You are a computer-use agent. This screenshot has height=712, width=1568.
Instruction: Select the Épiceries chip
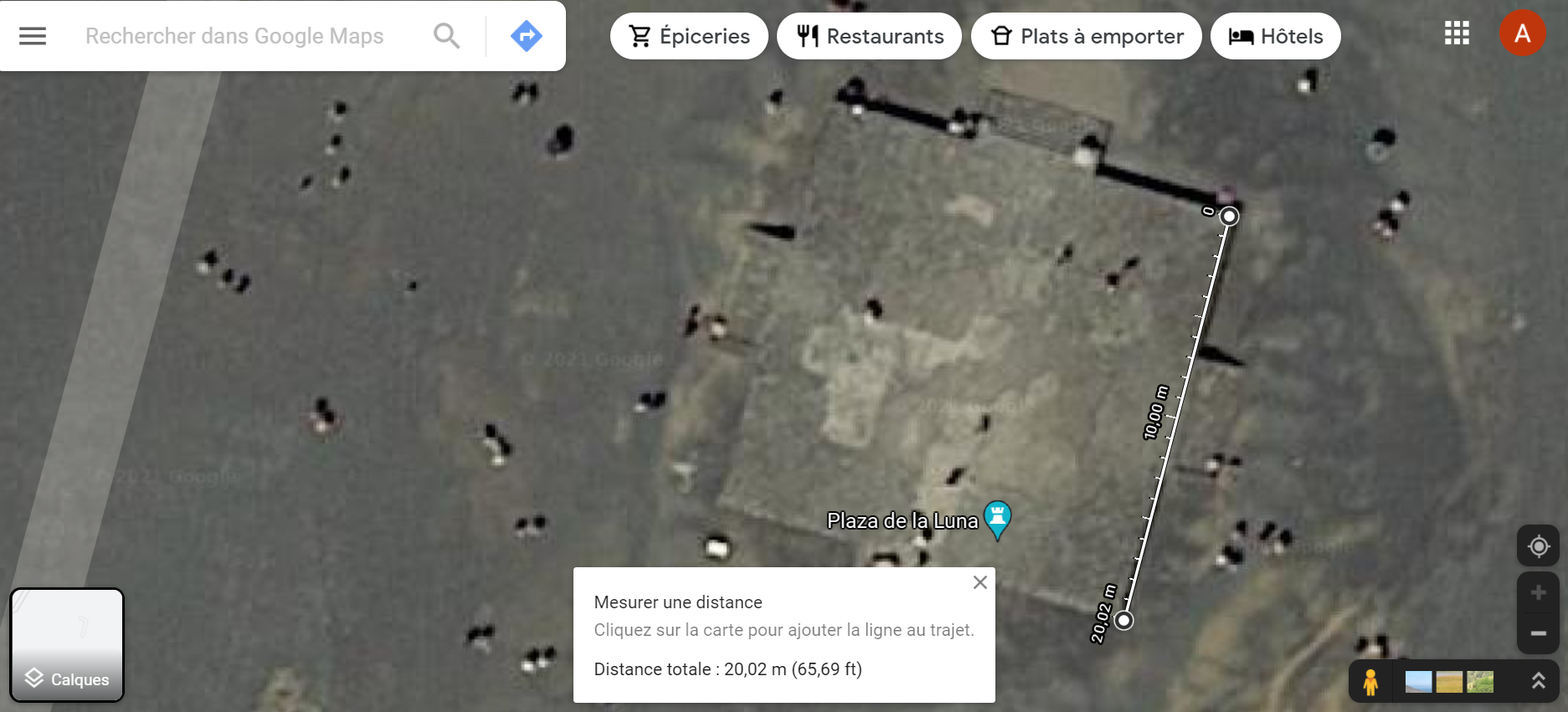[x=689, y=36]
